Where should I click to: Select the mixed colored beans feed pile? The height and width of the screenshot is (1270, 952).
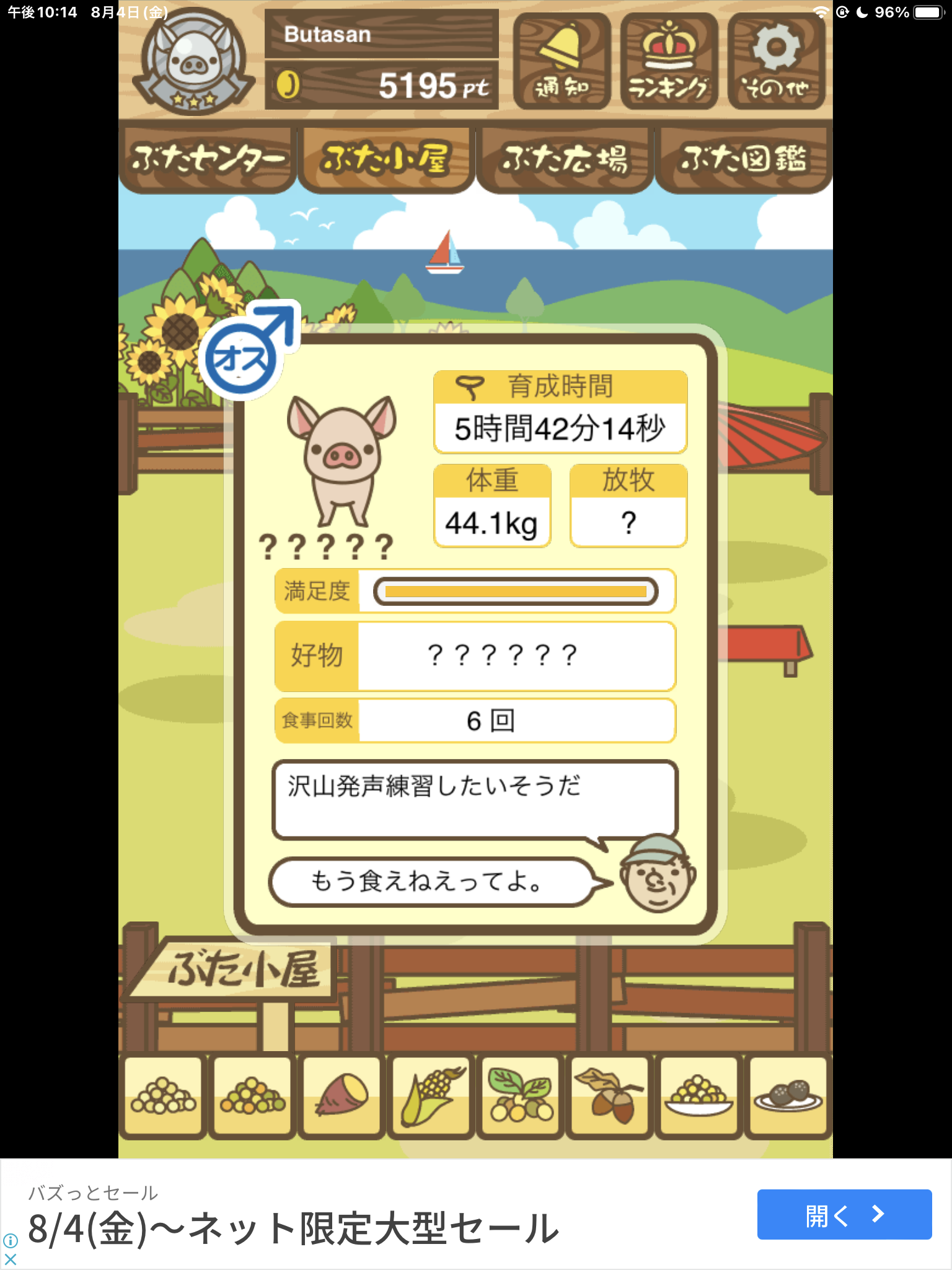pyautogui.click(x=253, y=1098)
